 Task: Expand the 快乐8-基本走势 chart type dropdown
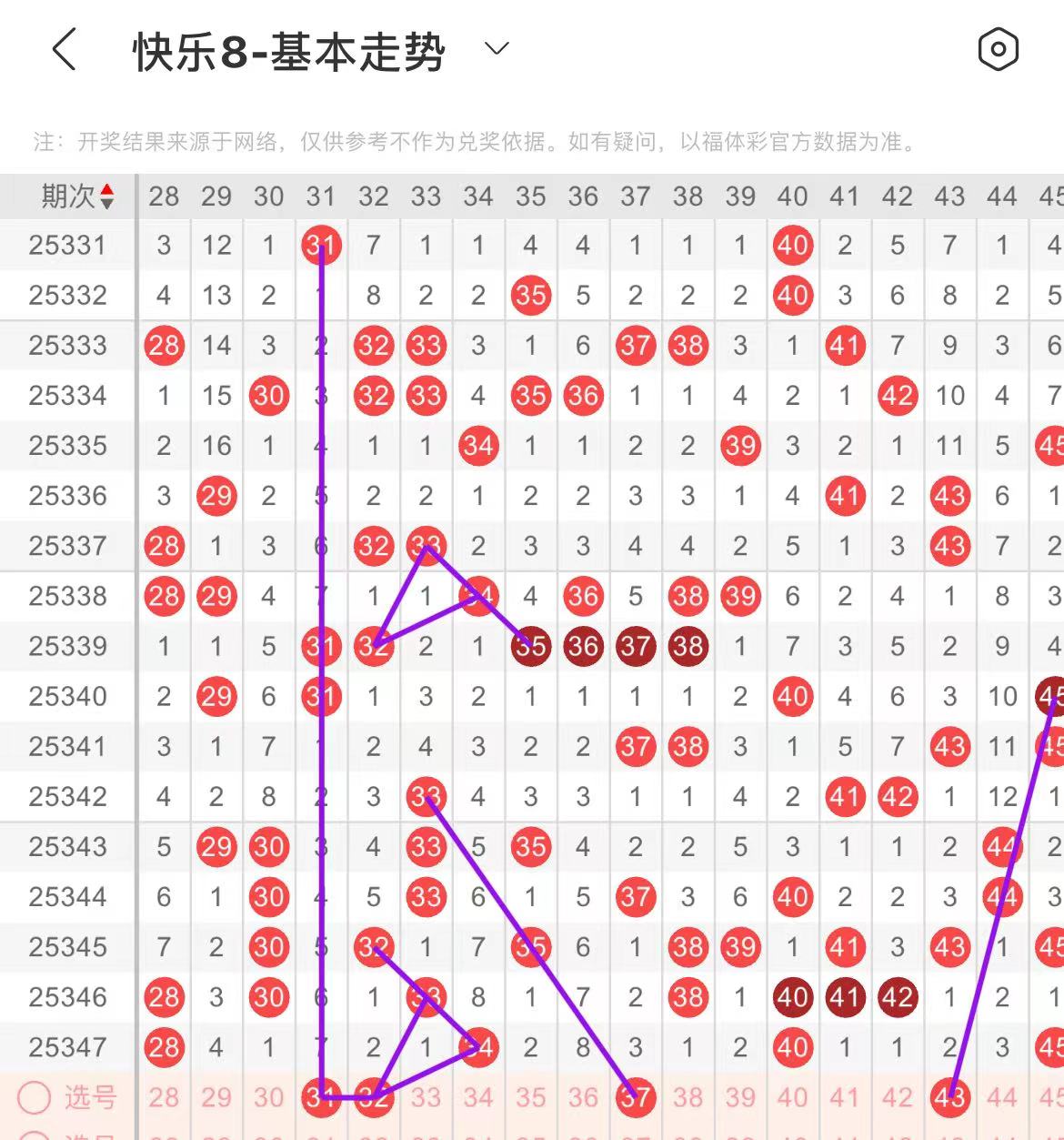[x=497, y=49]
